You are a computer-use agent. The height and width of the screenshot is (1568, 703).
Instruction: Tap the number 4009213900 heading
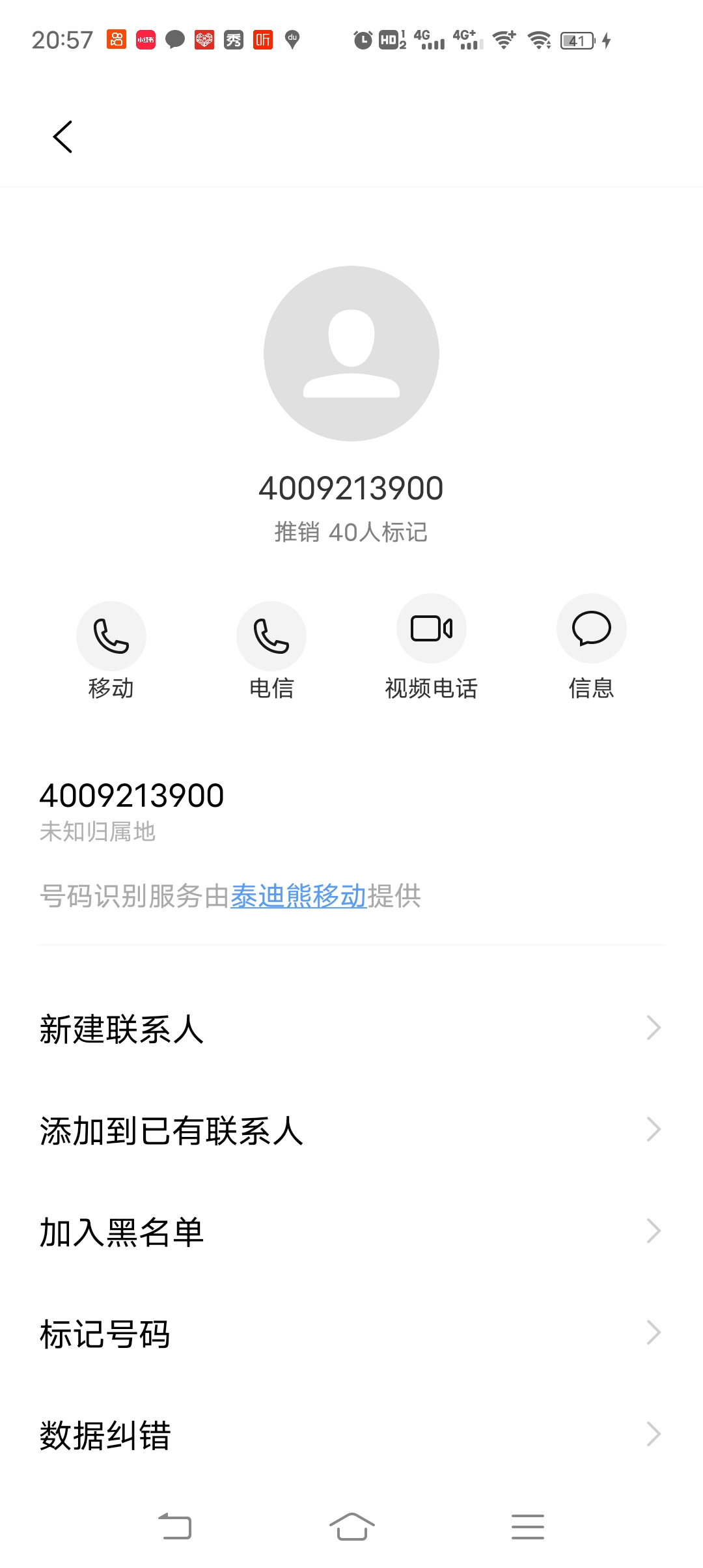(351, 487)
